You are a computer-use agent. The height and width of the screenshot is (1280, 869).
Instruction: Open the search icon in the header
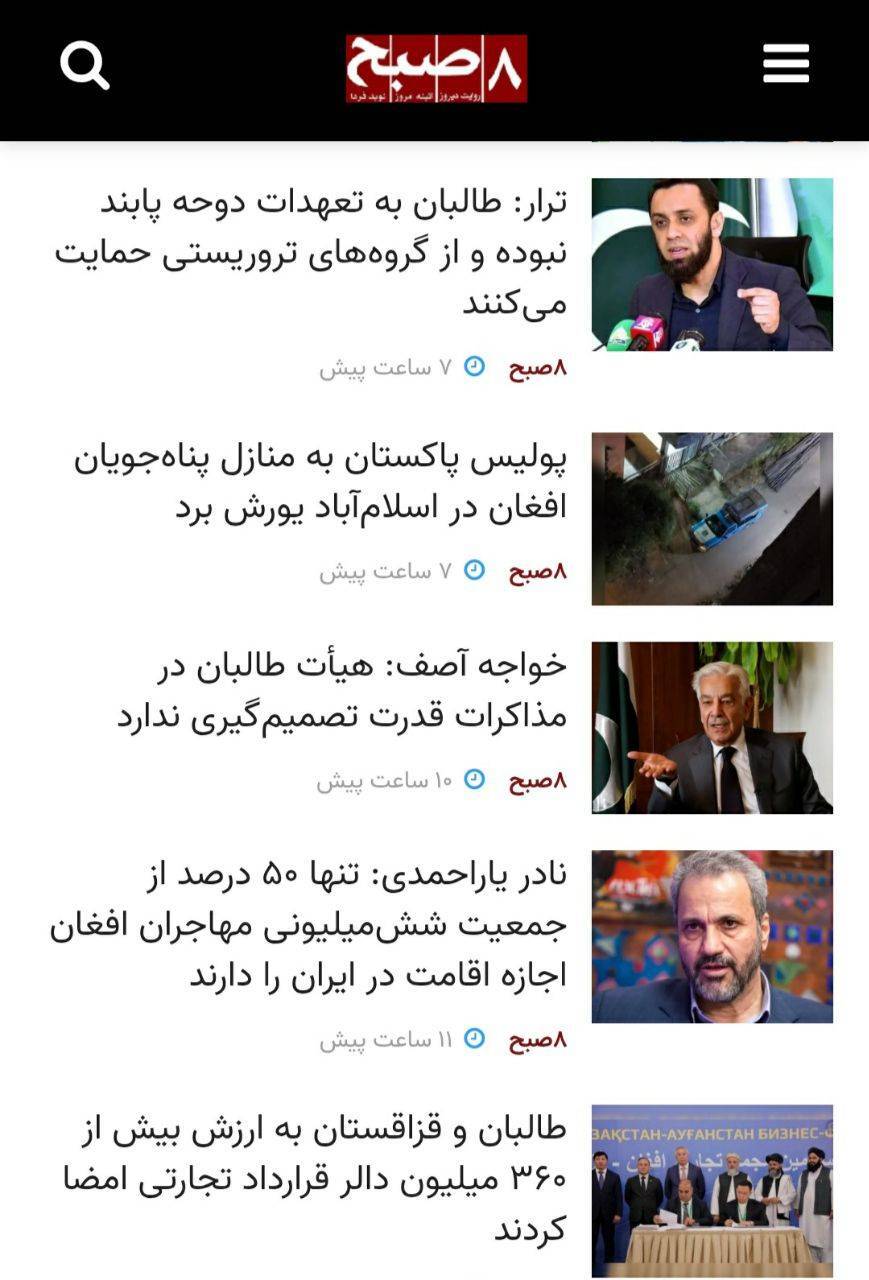tap(85, 67)
